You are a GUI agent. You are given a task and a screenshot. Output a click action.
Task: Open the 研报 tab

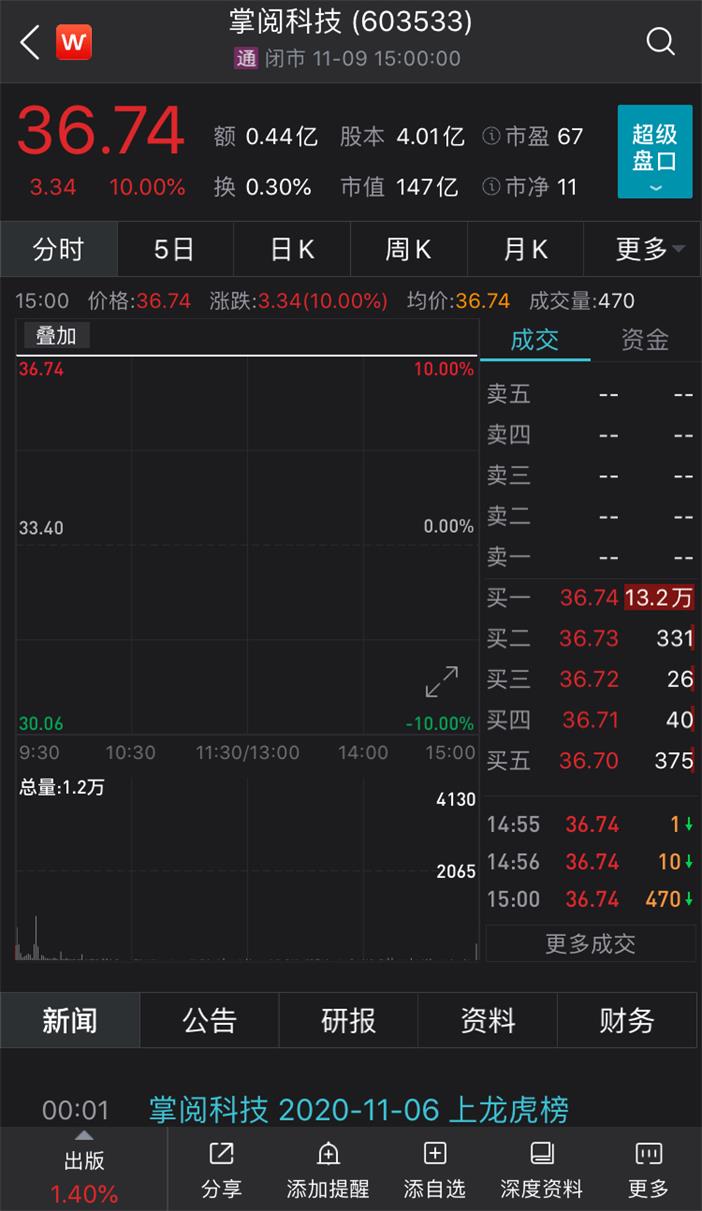(348, 1020)
